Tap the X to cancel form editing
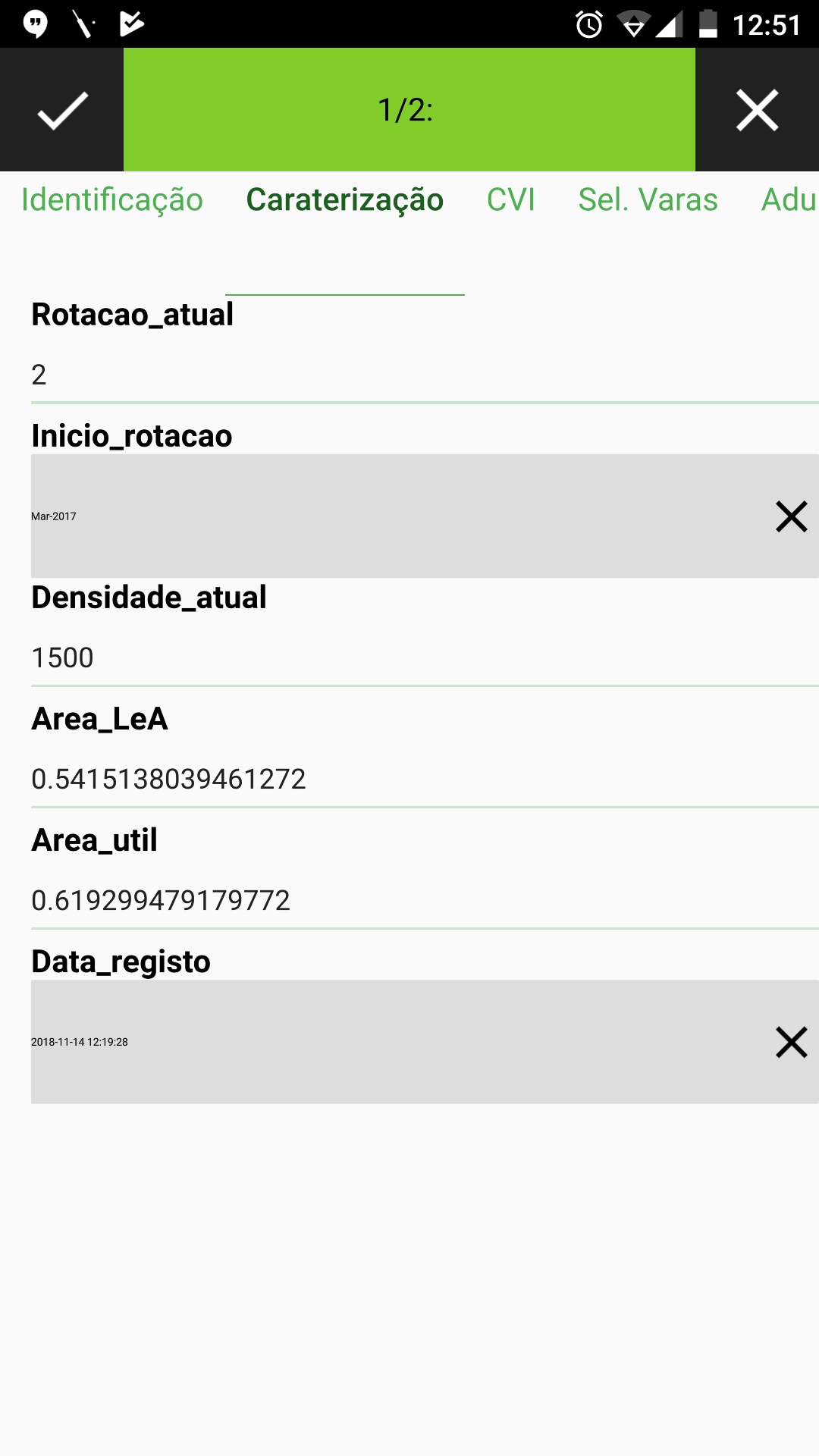Screen dimensions: 819x1456 (757, 110)
